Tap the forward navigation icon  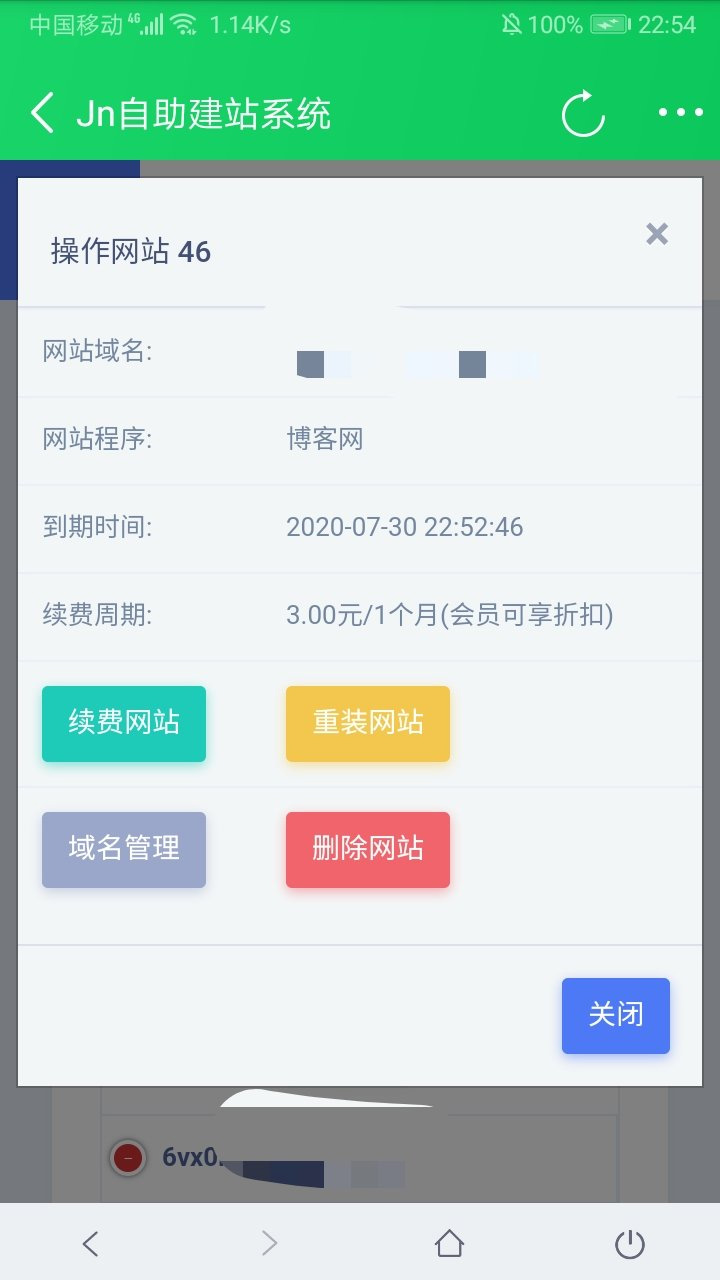coord(269,1243)
